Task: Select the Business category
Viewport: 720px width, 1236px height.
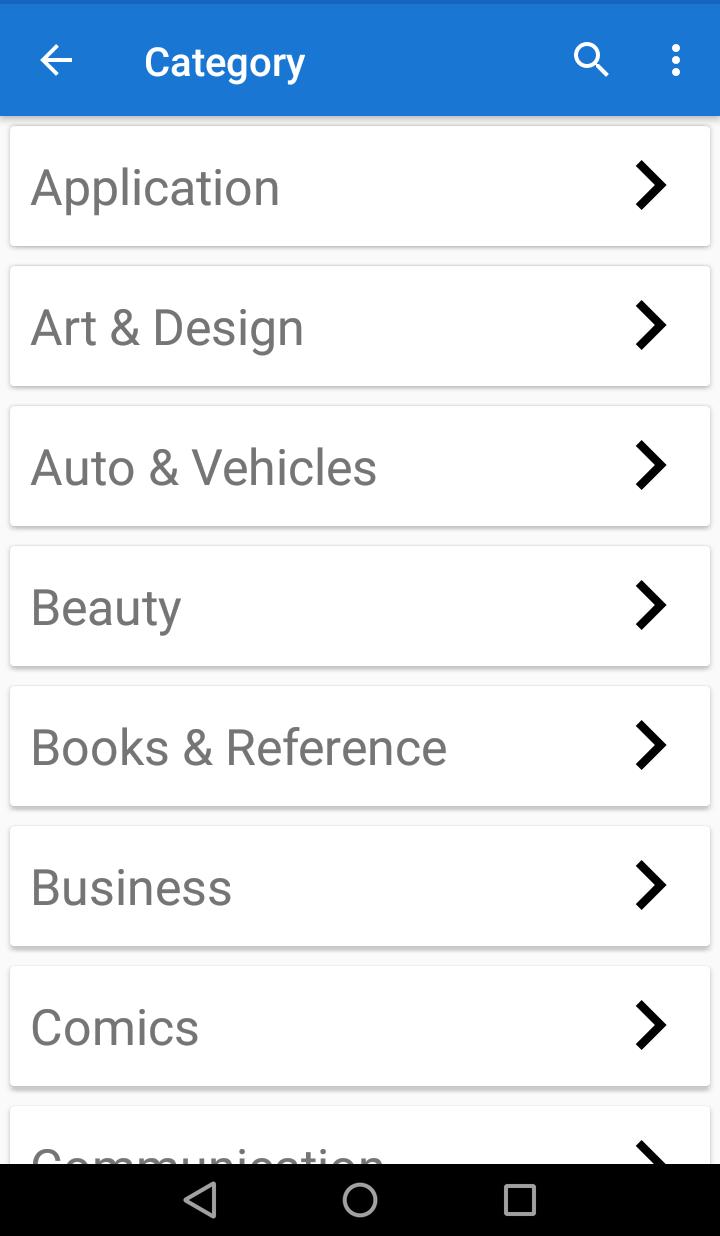Action: click(360, 886)
